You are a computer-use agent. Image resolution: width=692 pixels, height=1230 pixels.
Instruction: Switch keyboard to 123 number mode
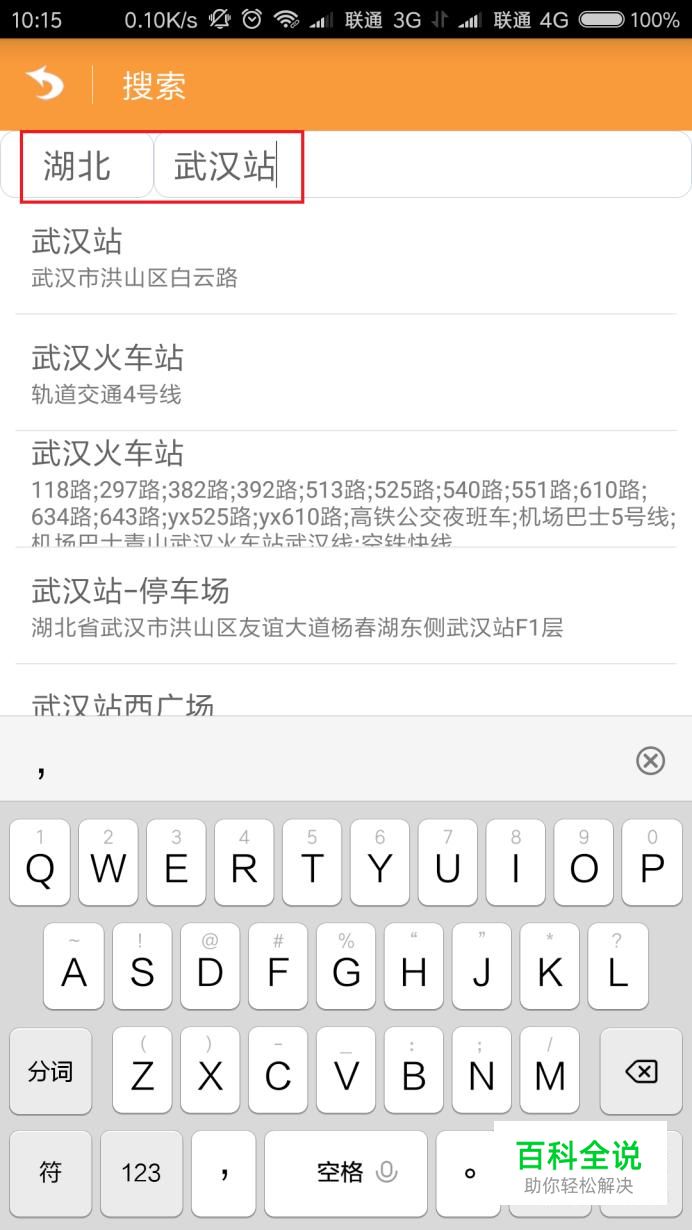pos(141,1173)
